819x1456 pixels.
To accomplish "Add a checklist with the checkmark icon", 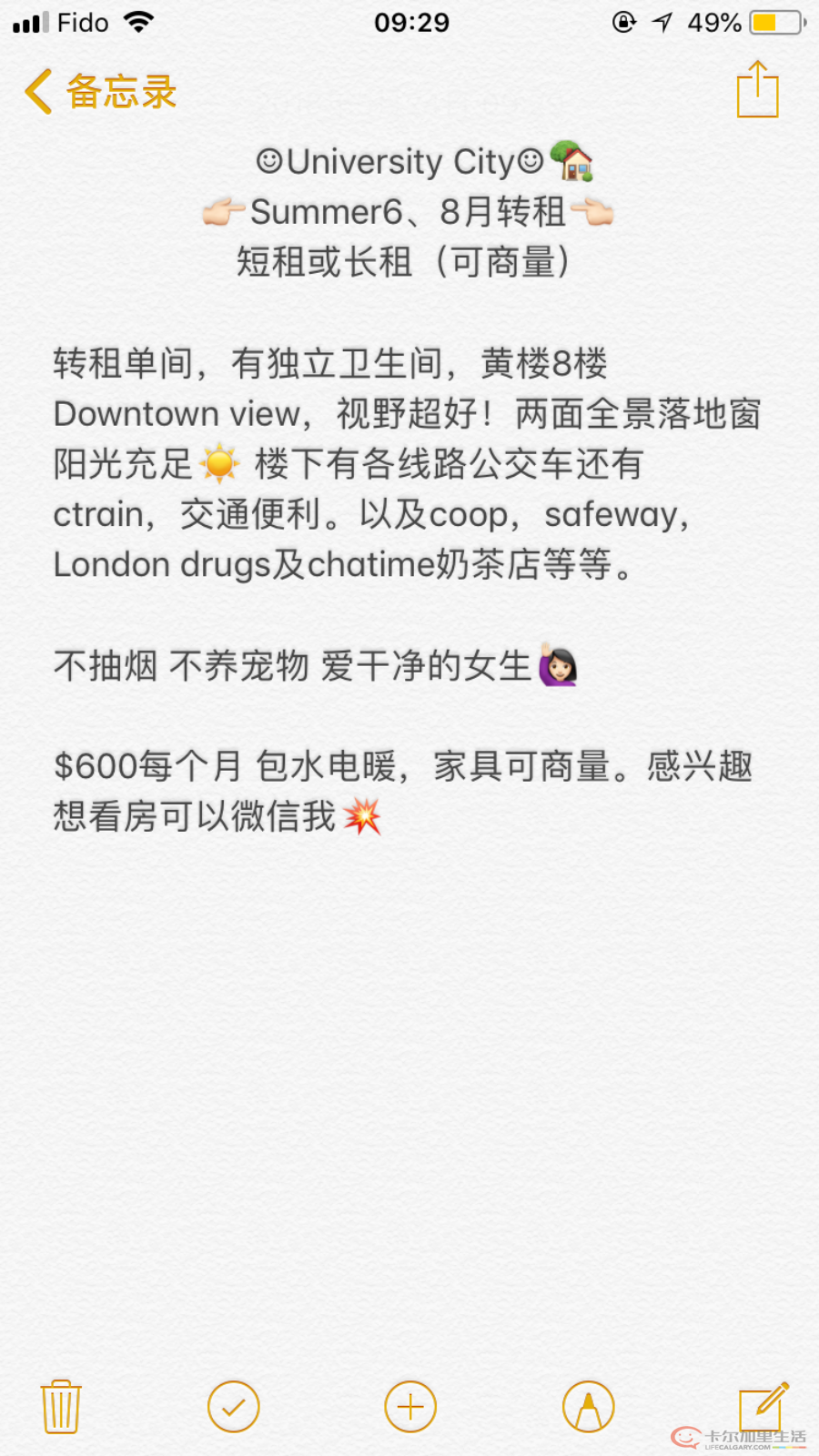I will click(x=233, y=1406).
